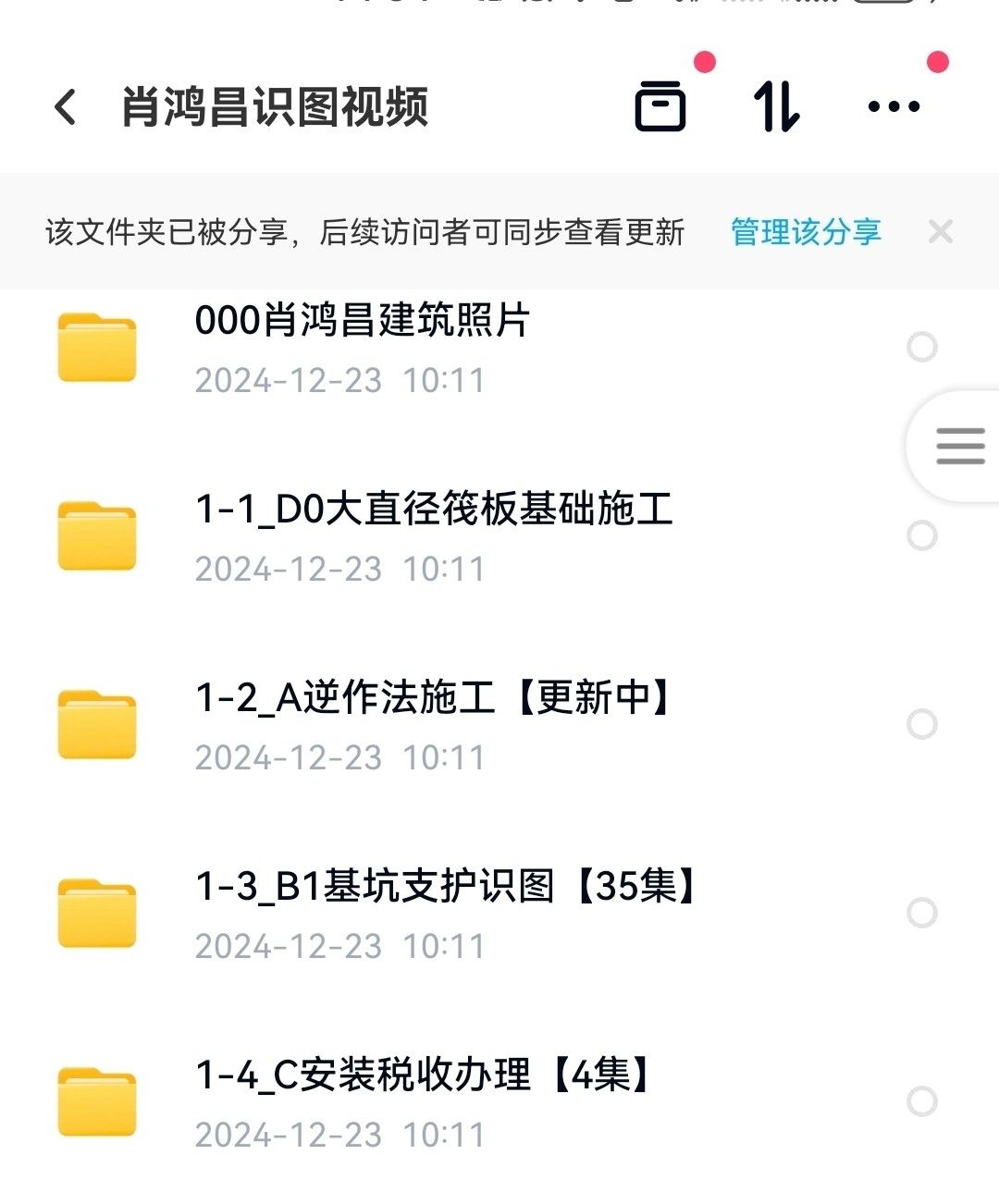999x1204 pixels.
Task: Tap the folder name 1-4_C安装税收办理【4集】
Action: [421, 1073]
